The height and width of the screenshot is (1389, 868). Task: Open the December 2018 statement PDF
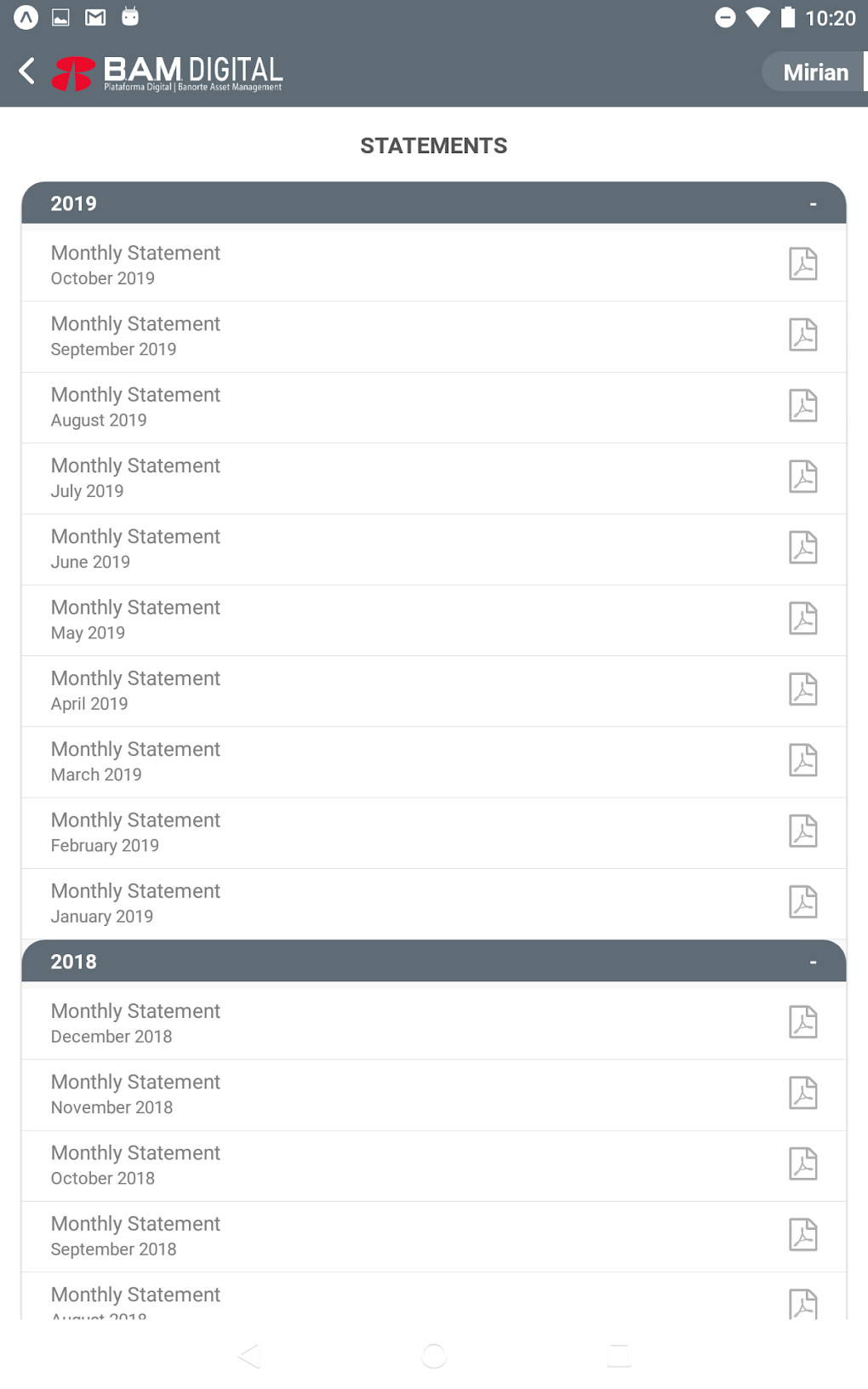[x=804, y=1021]
